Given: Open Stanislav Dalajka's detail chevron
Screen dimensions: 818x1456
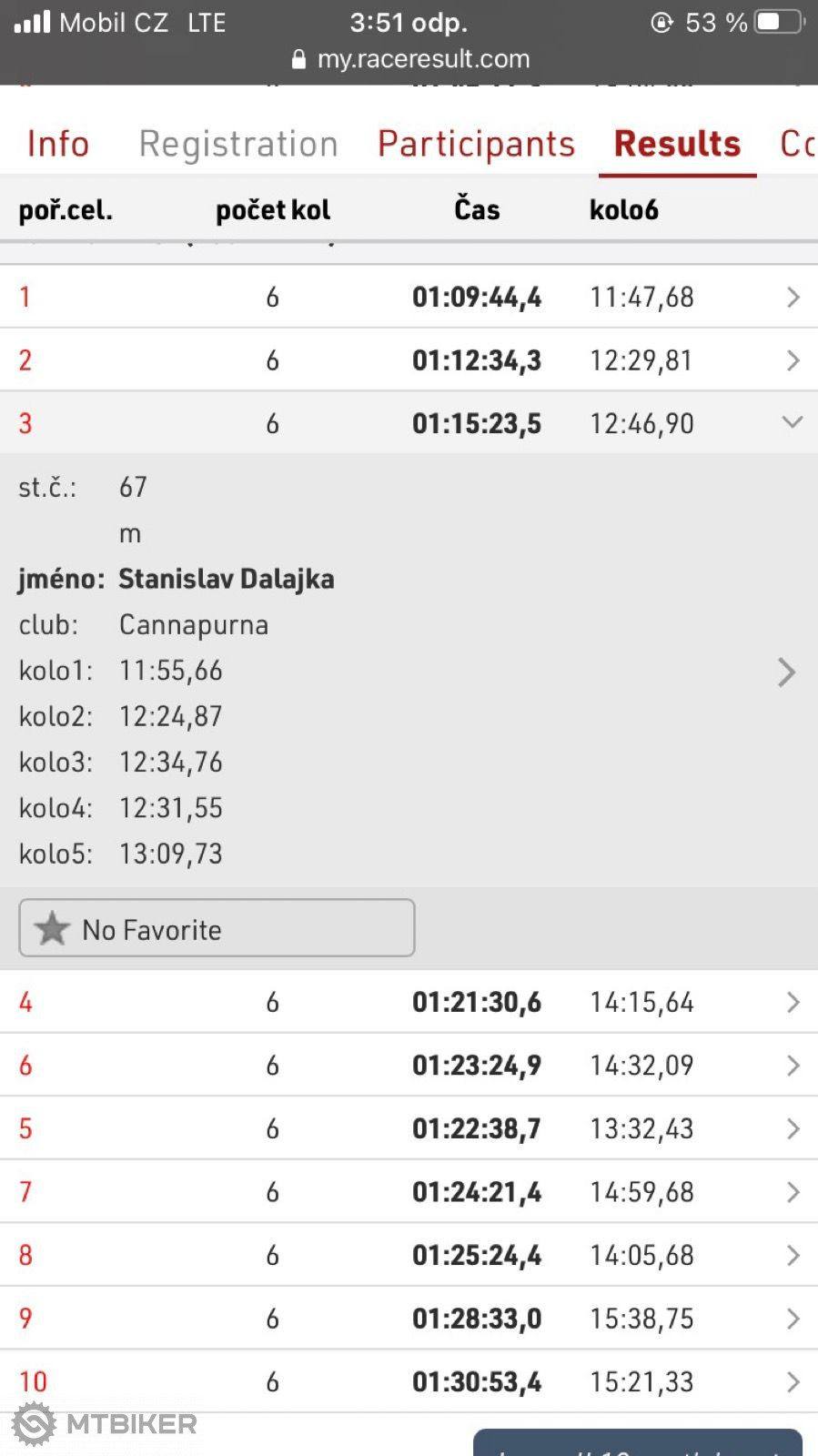Looking at the screenshot, I should tap(787, 672).
